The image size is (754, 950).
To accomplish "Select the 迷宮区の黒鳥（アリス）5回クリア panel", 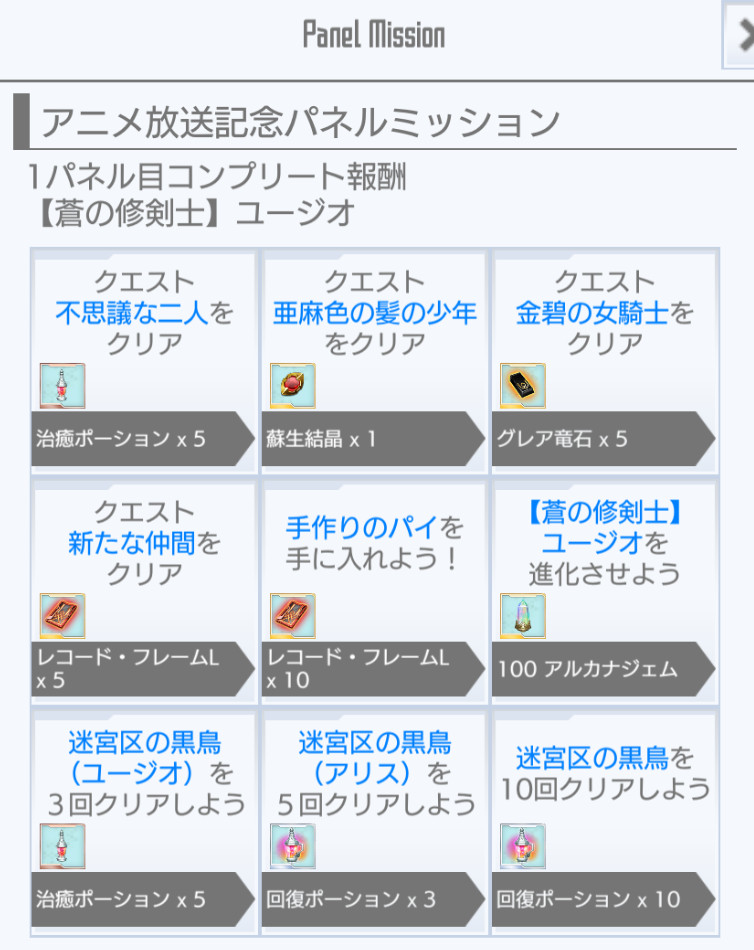I will pos(374,820).
